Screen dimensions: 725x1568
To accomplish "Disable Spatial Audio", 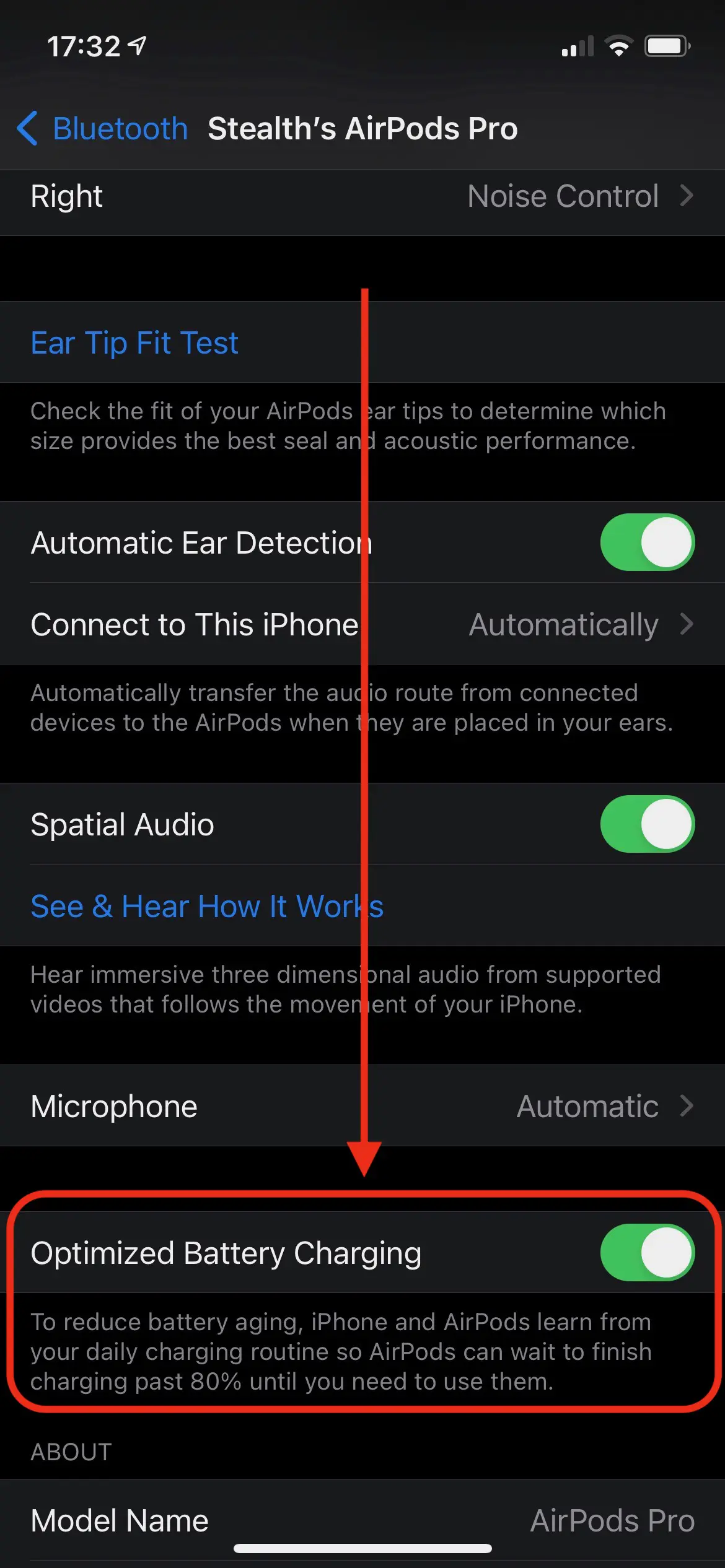I will click(x=647, y=824).
